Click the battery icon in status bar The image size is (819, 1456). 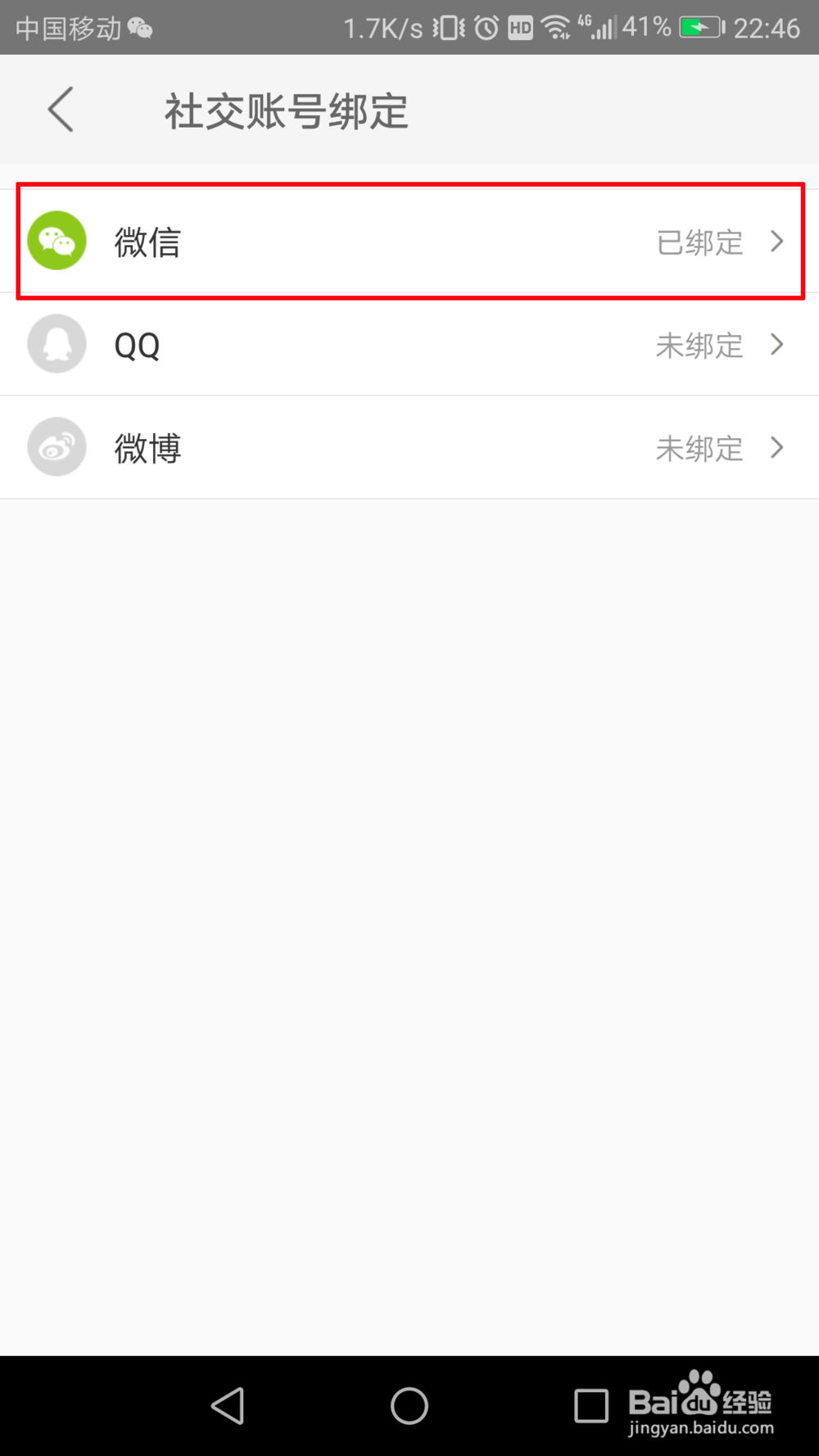pos(700,26)
